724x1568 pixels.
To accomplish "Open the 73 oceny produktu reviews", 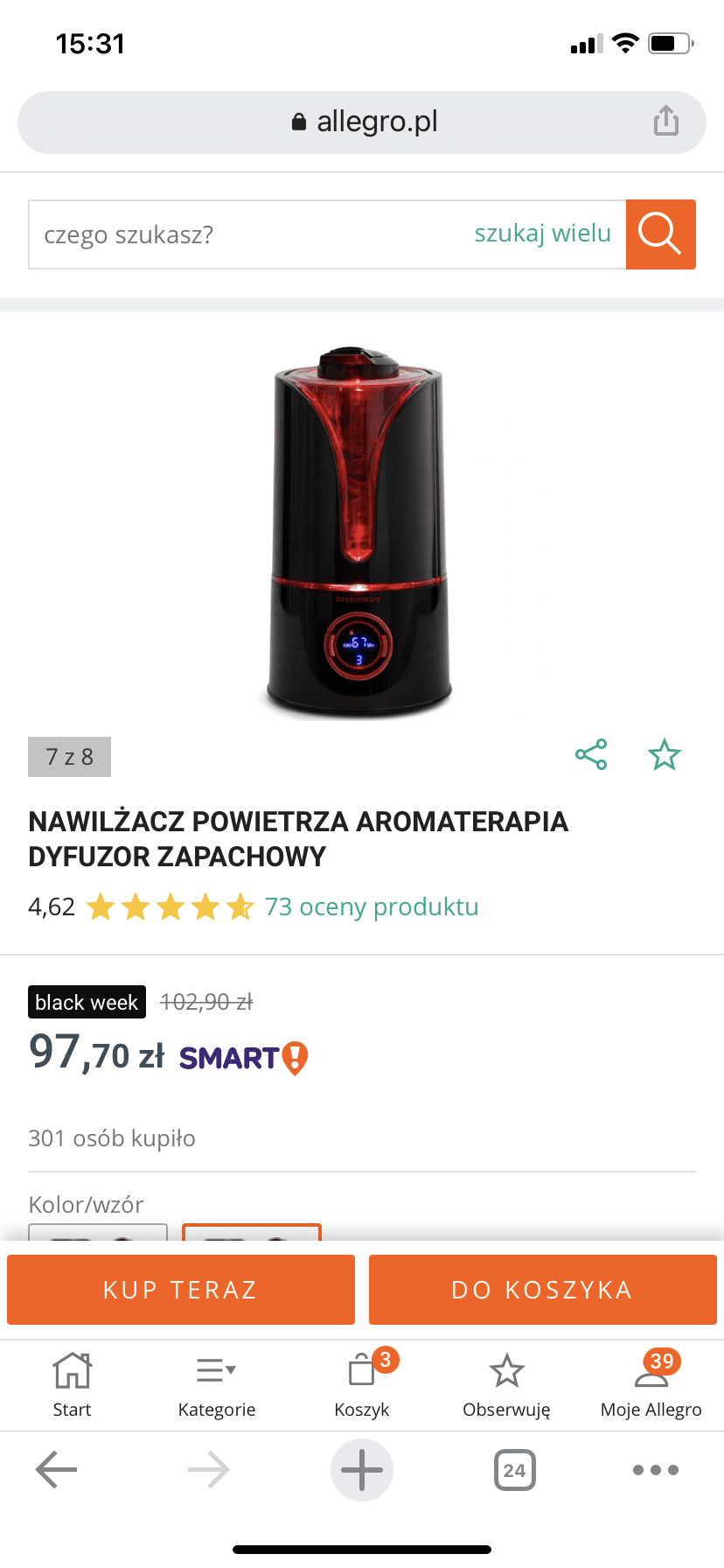I will 372,906.
